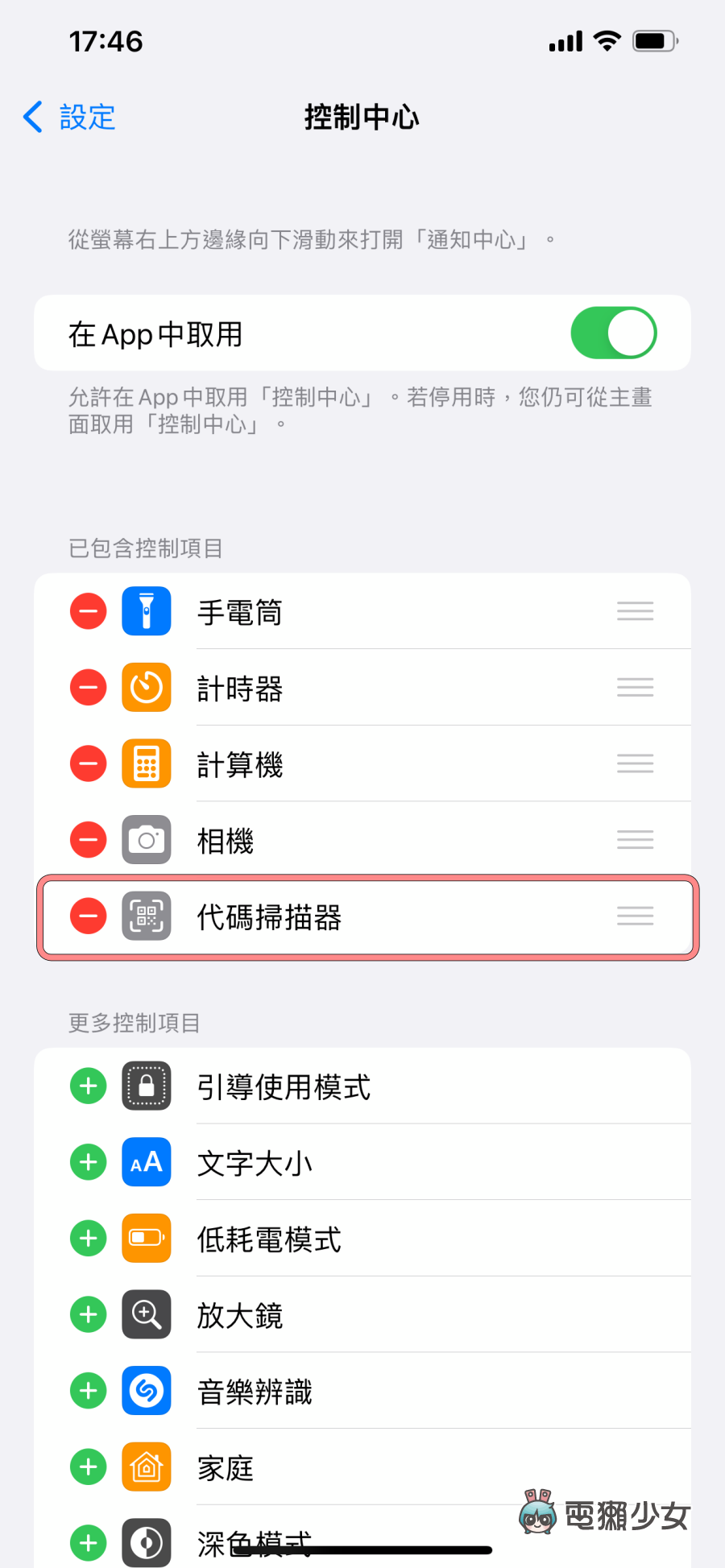Remove 相機 from Control Center
The height and width of the screenshot is (1568, 725).
click(88, 839)
